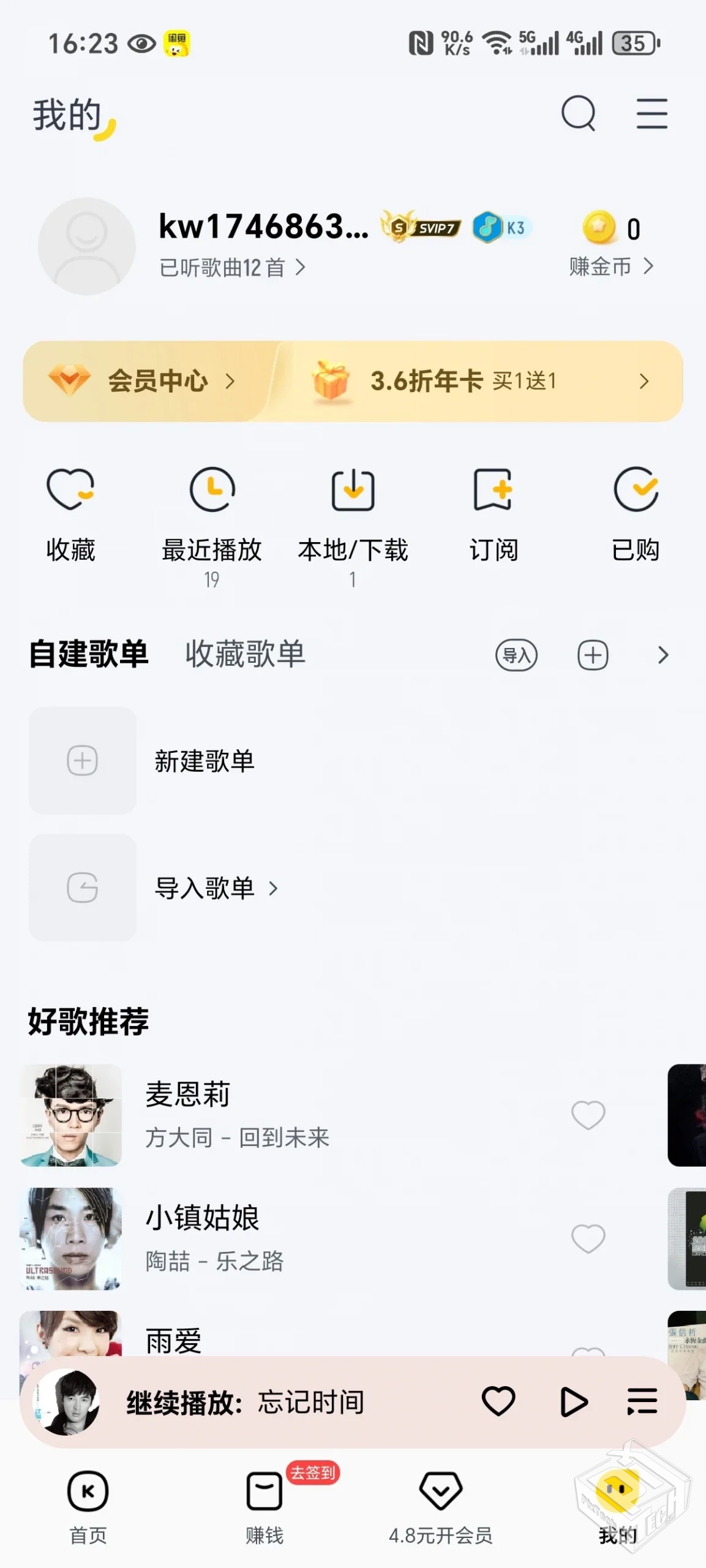This screenshot has width=706, height=1568.
Task: Open the hamburger menu top right
Action: (652, 114)
